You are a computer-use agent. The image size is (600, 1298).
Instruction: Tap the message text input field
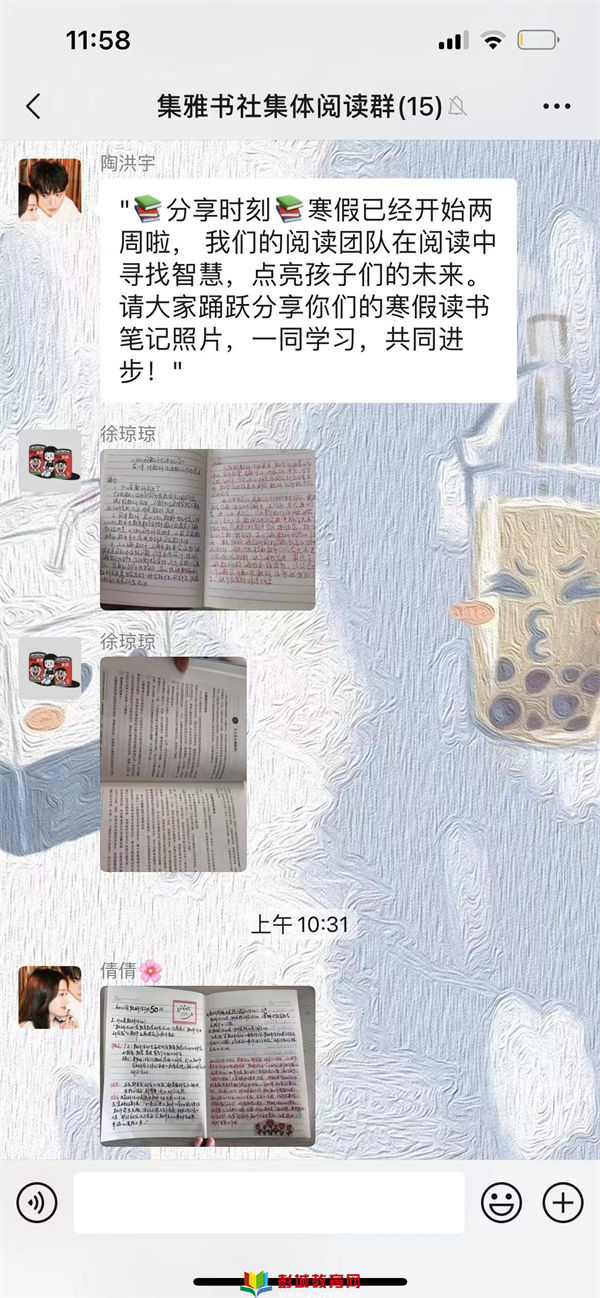click(x=268, y=1202)
